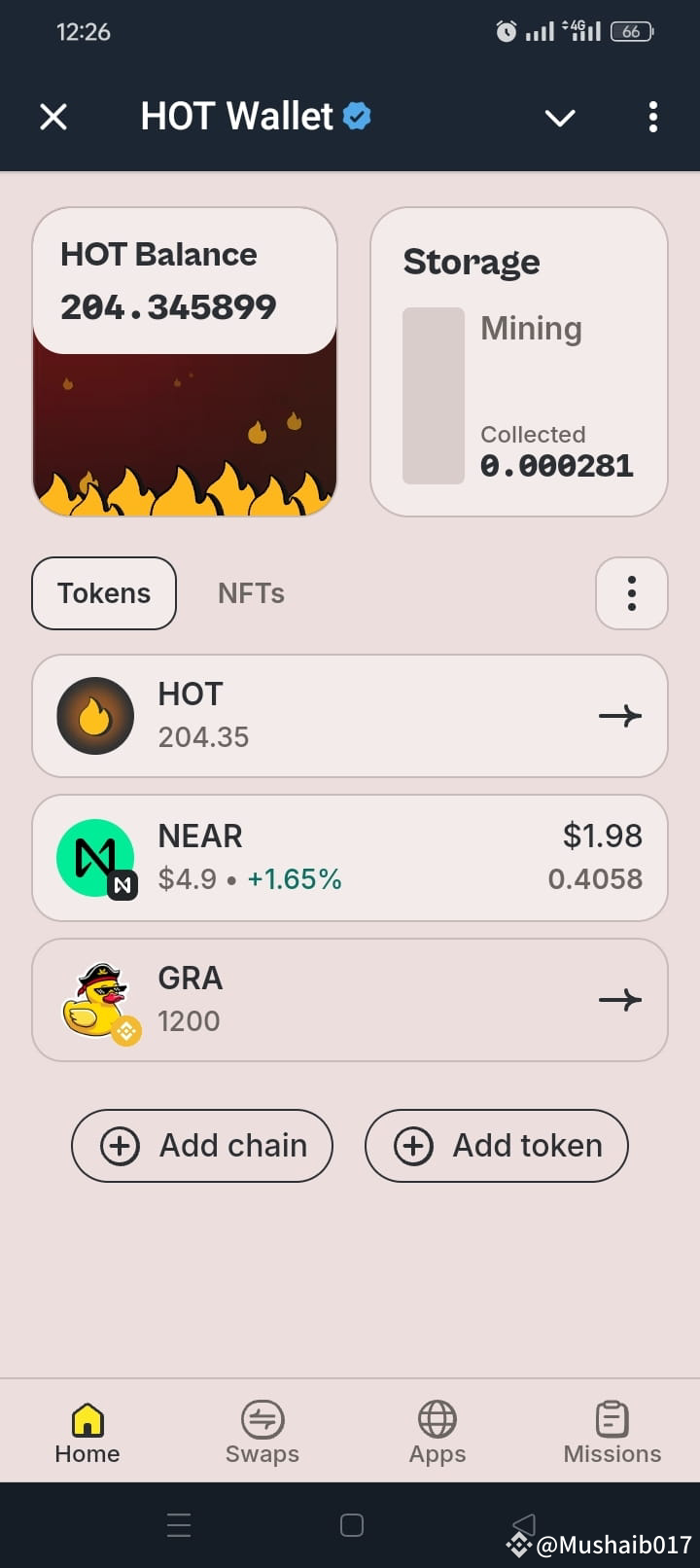Expand the wallet dropdown chevron in header
700x1568 pixels.
coord(559,119)
